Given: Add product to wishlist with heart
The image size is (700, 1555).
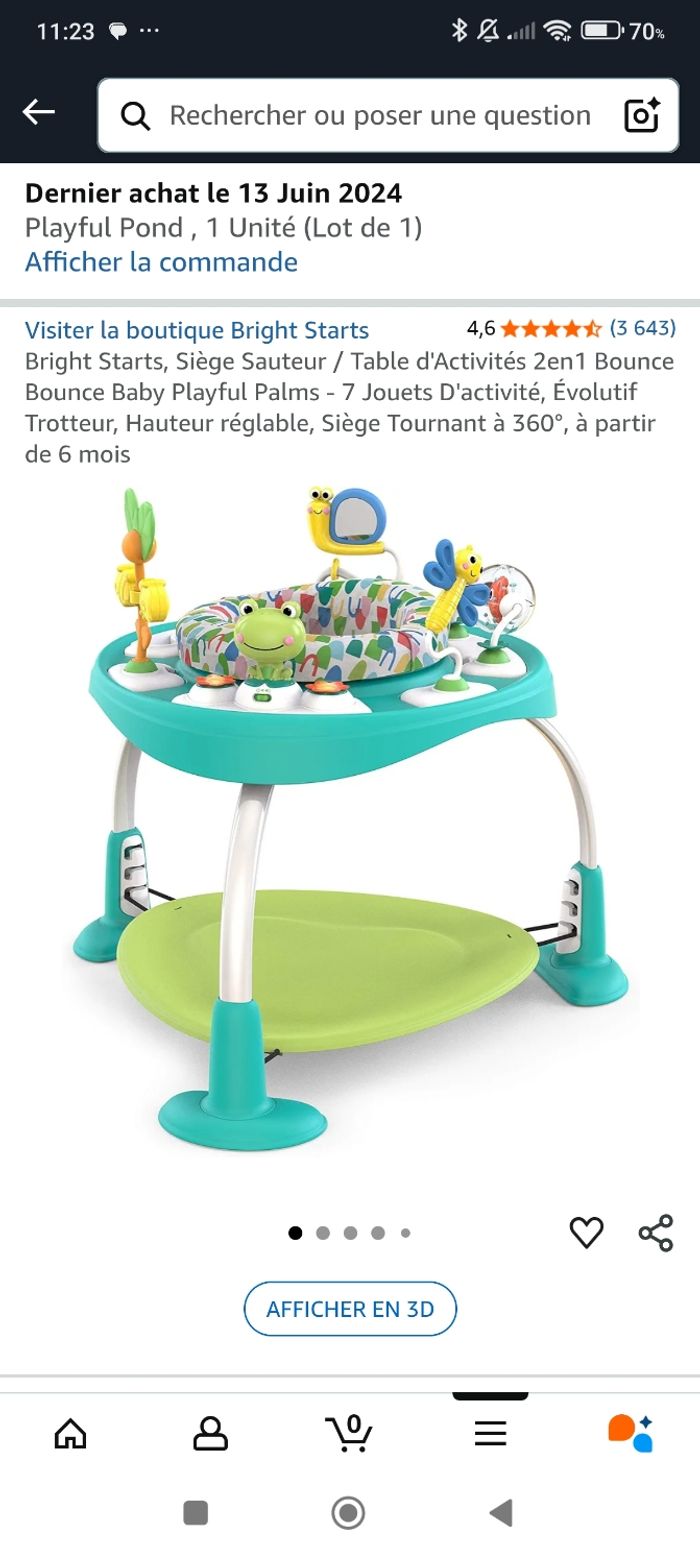Looking at the screenshot, I should tap(586, 1233).
